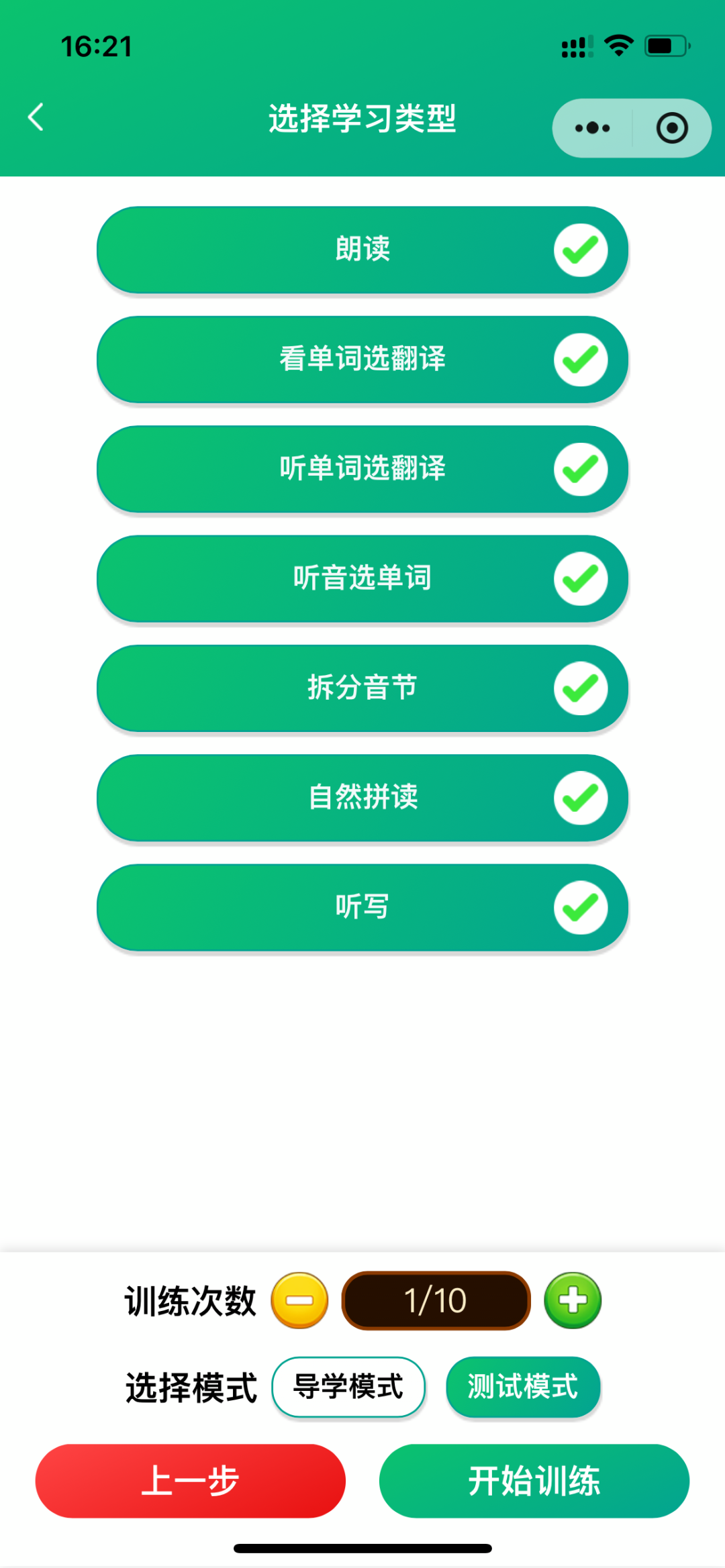Tap the 1/10 training count display
This screenshot has width=725, height=1568.
pos(436,1300)
